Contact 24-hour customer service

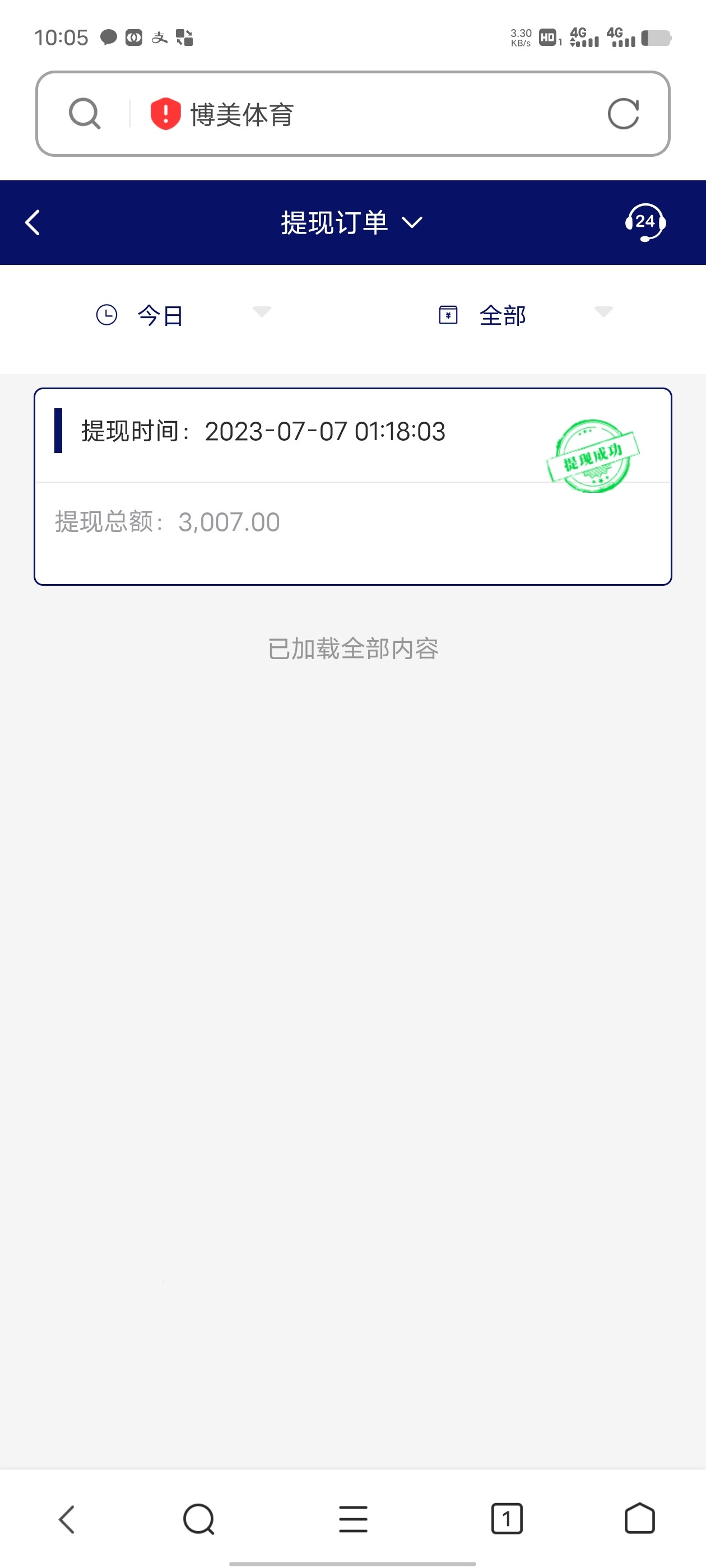point(644,223)
